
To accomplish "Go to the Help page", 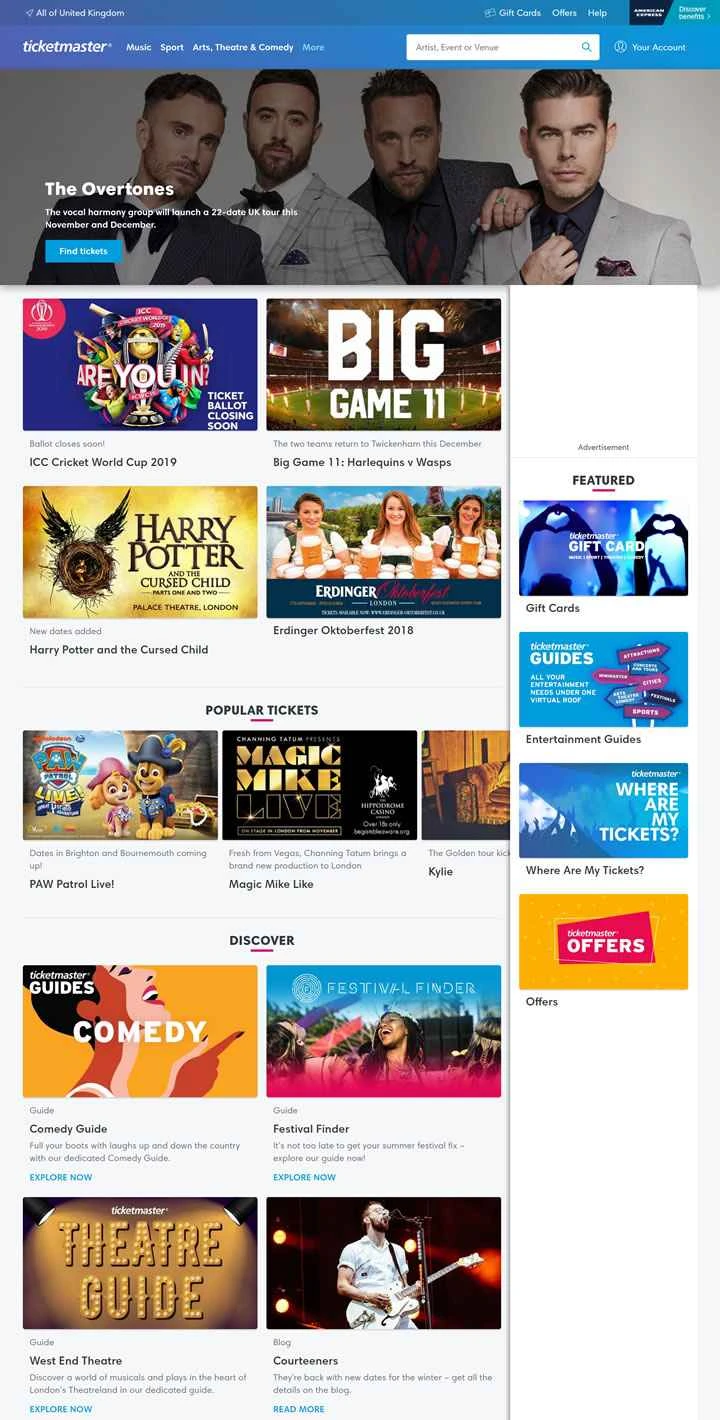I will tap(597, 13).
